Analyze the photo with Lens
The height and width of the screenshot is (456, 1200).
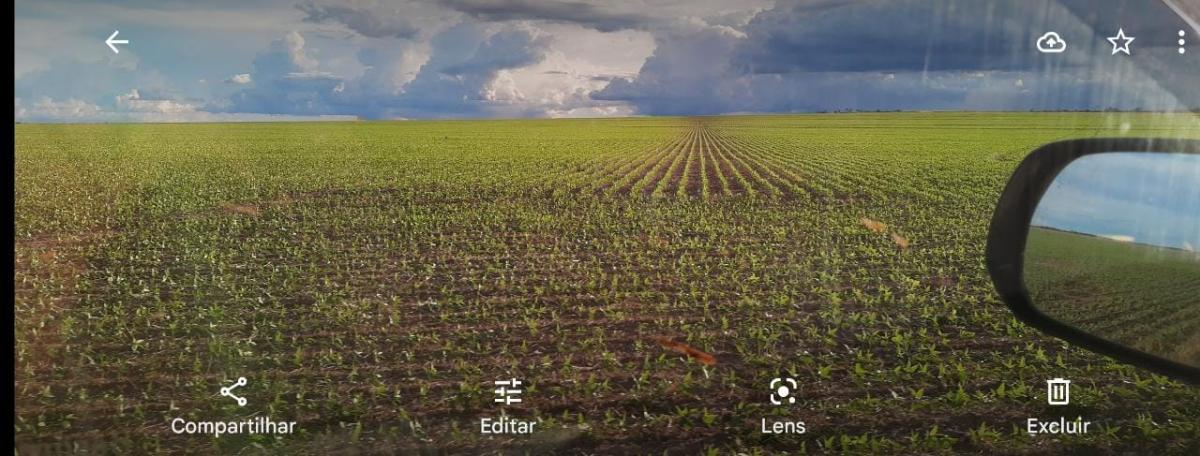tap(783, 405)
